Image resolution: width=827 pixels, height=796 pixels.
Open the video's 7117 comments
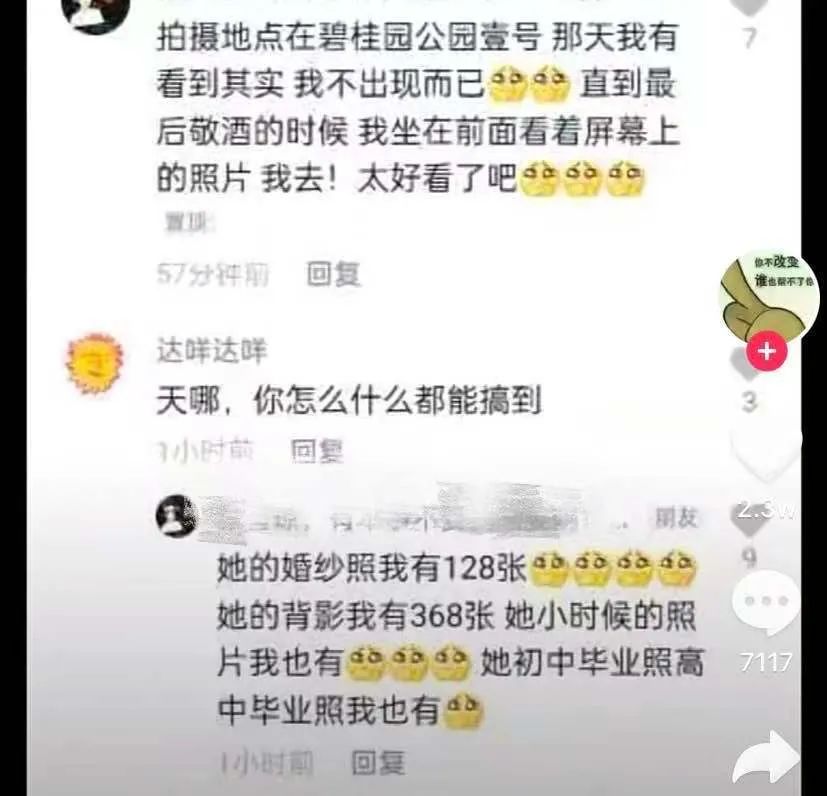point(767,605)
